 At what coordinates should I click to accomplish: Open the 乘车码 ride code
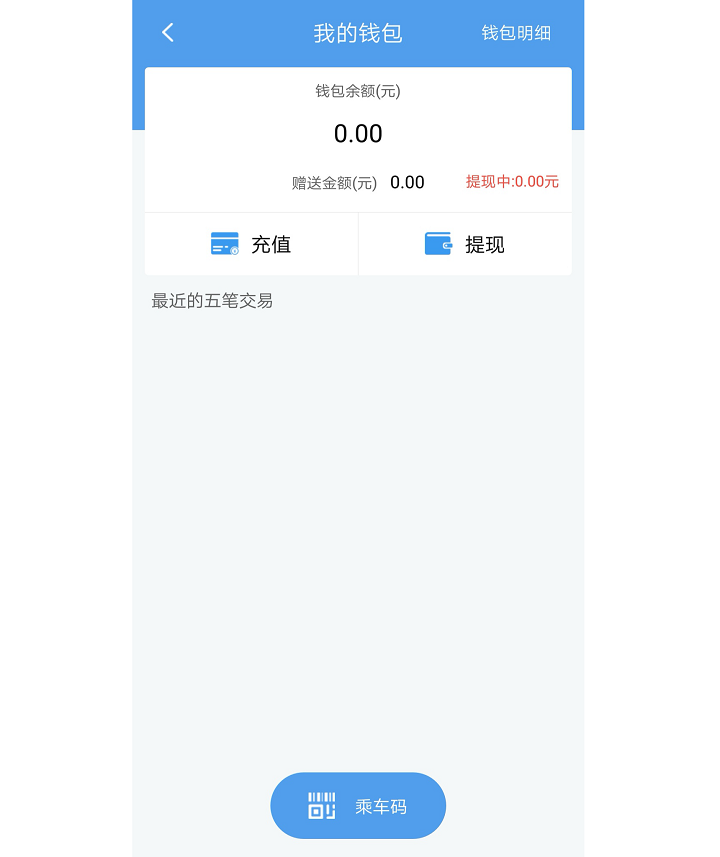358,806
